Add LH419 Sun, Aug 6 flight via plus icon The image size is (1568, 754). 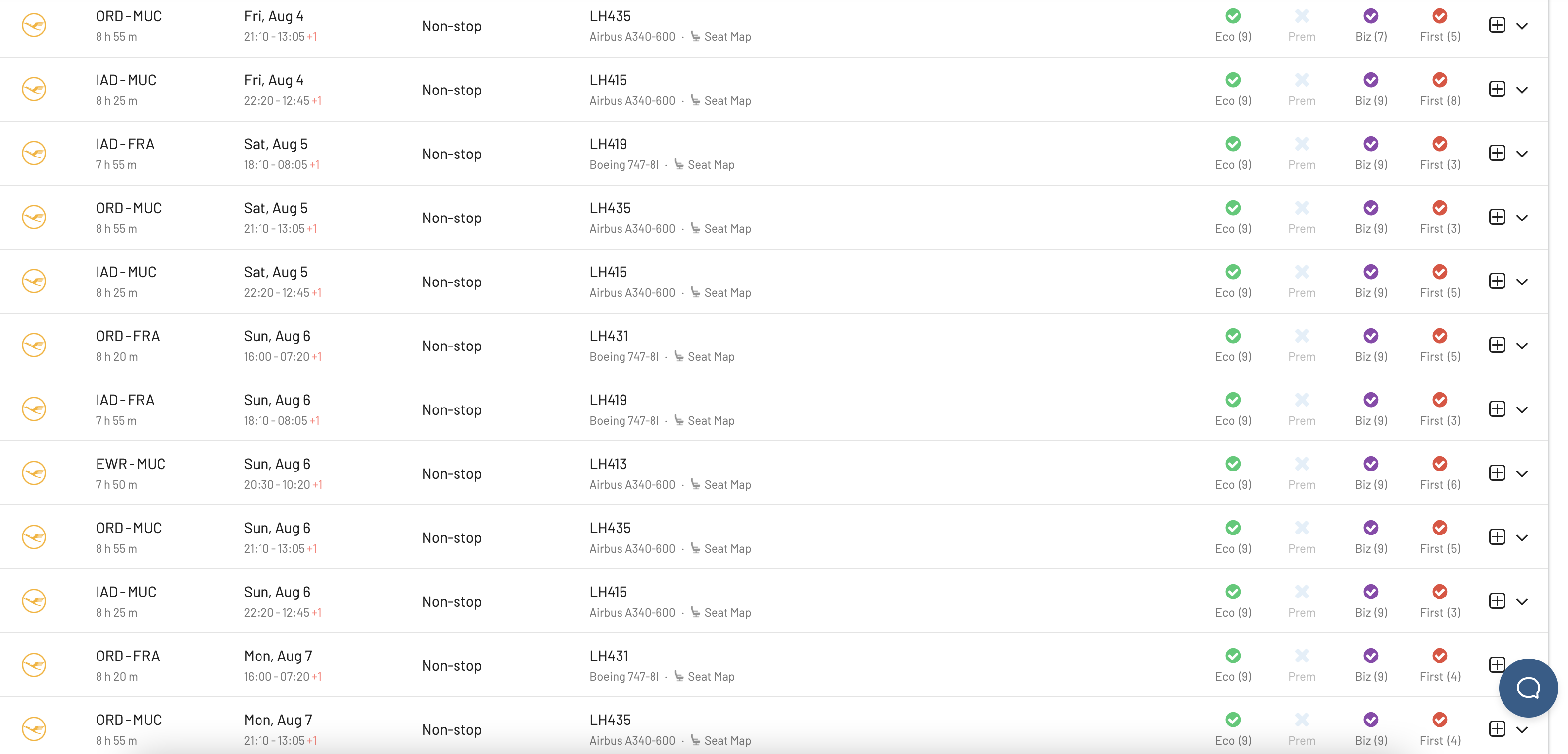pyautogui.click(x=1497, y=409)
